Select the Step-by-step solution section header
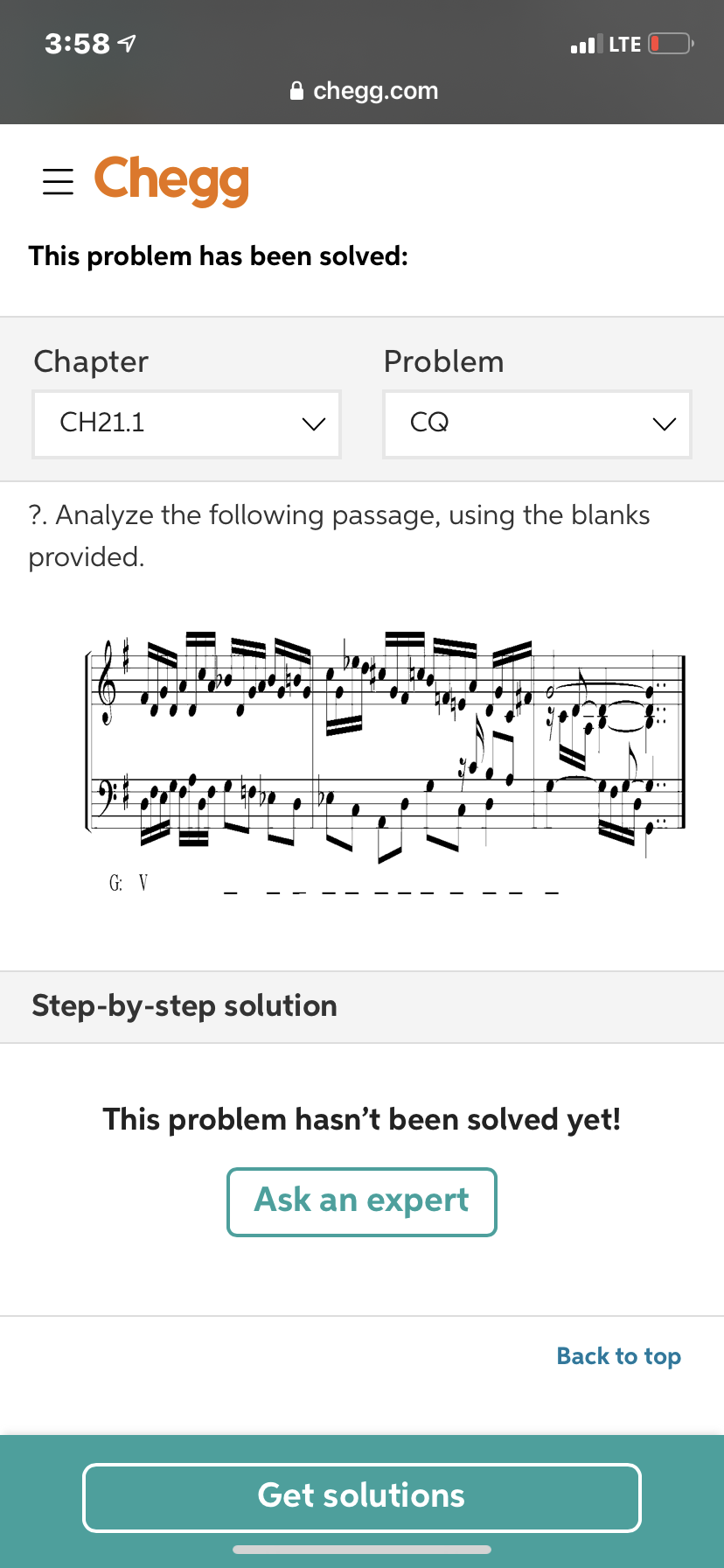The height and width of the screenshot is (1568, 724). coord(184,1006)
